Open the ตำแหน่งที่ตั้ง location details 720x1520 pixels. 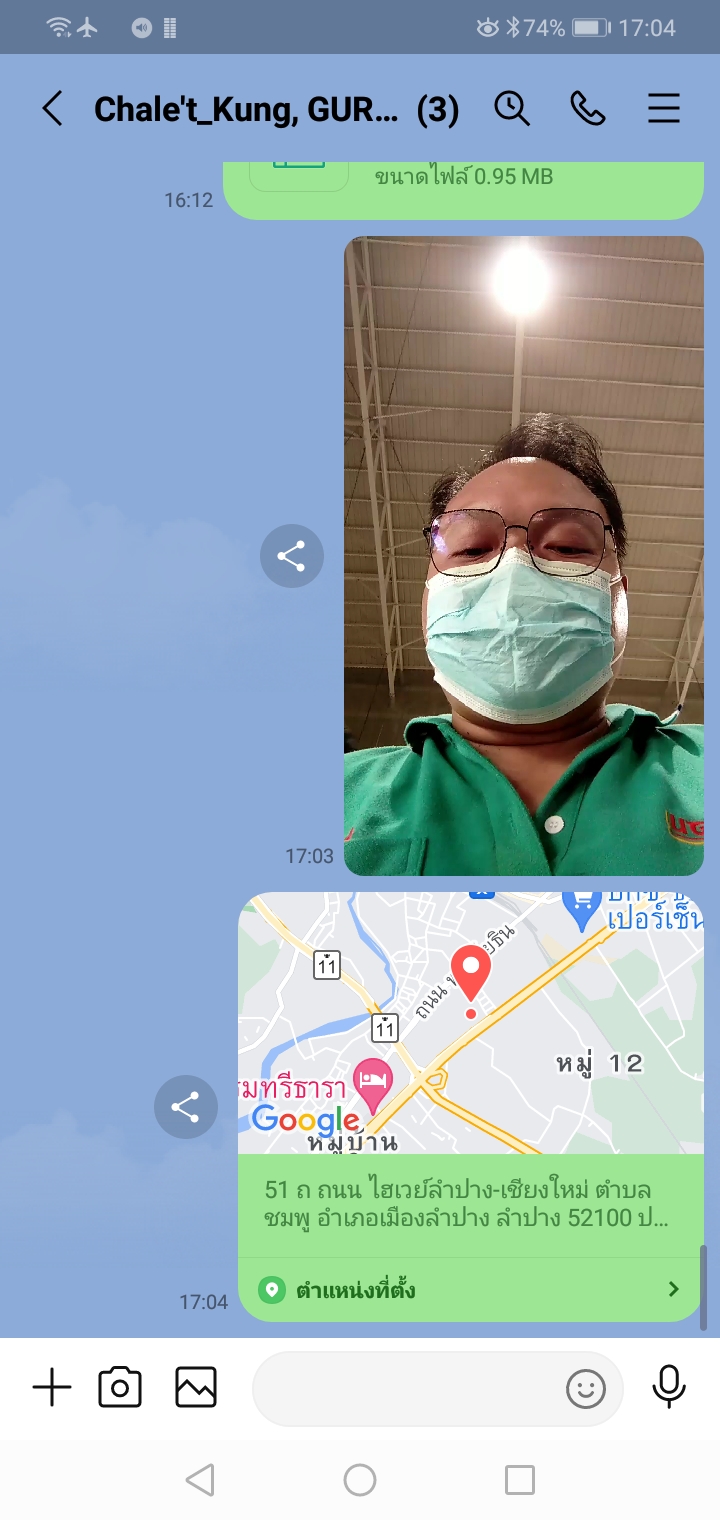point(470,1290)
